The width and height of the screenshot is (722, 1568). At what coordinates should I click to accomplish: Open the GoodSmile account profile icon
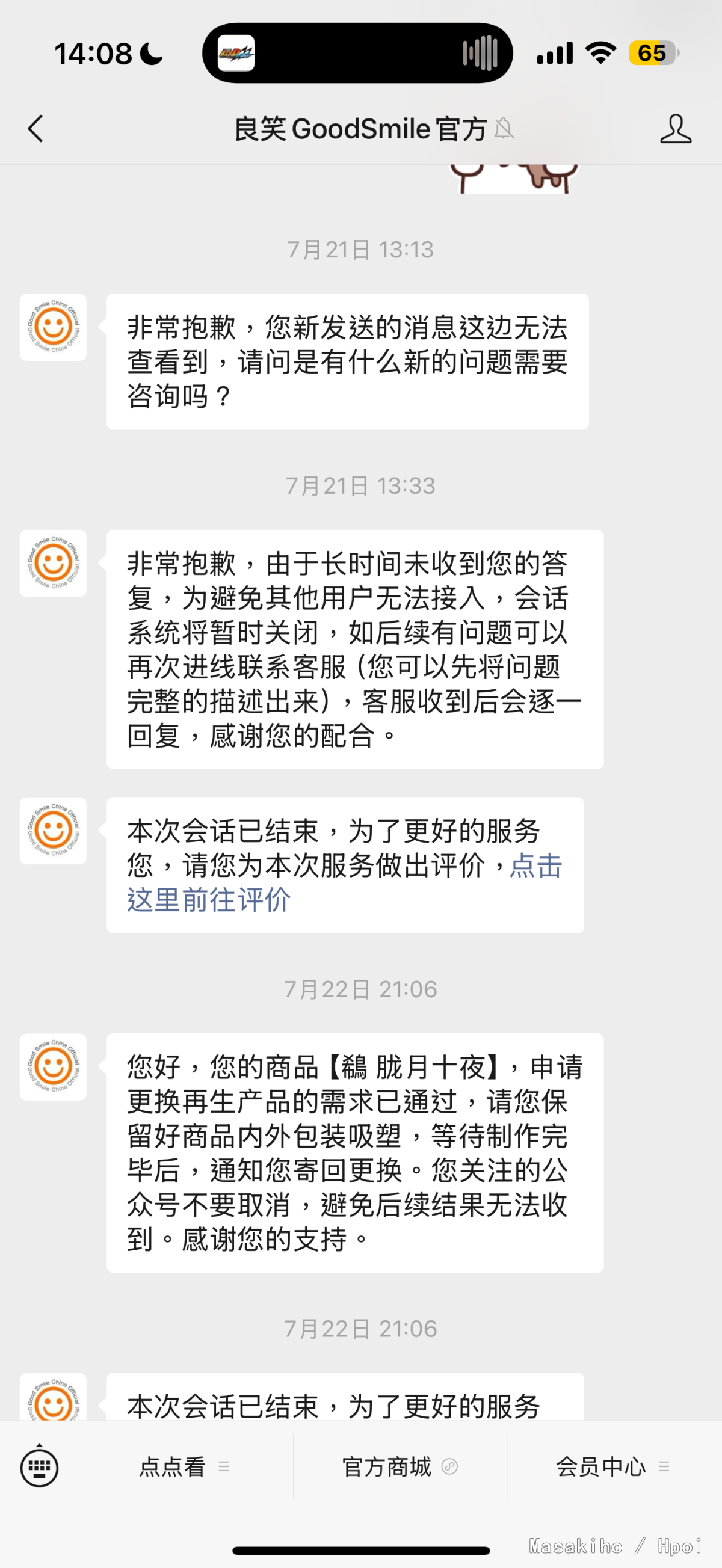675,129
